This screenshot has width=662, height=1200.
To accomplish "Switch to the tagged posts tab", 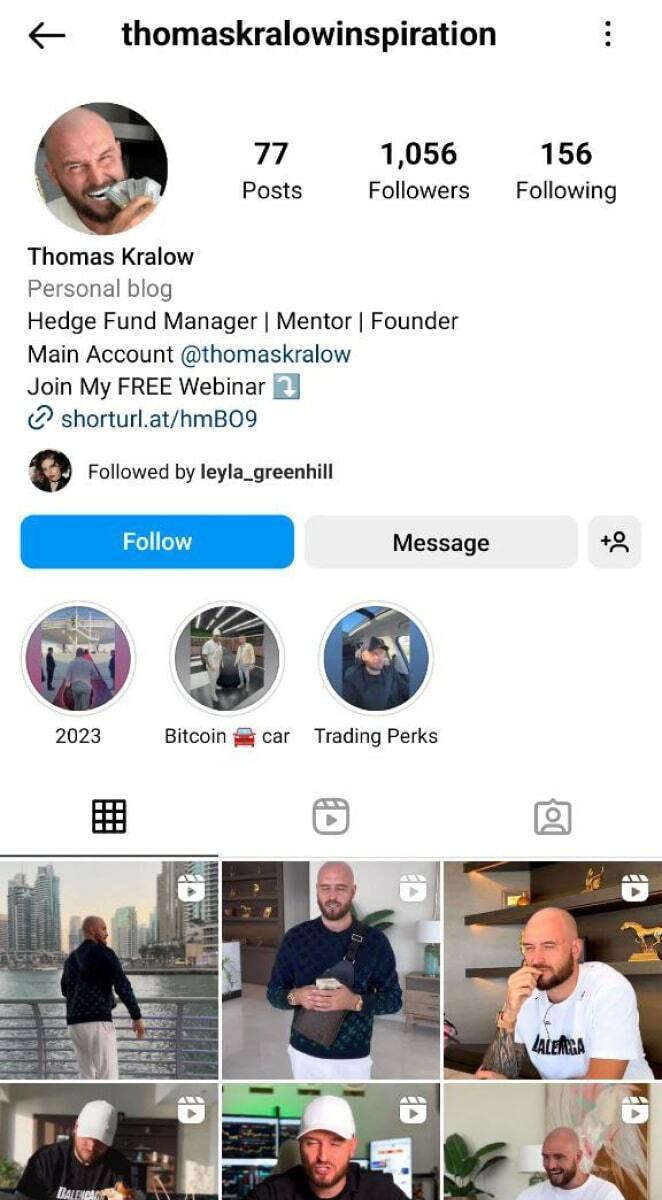I will (x=552, y=817).
